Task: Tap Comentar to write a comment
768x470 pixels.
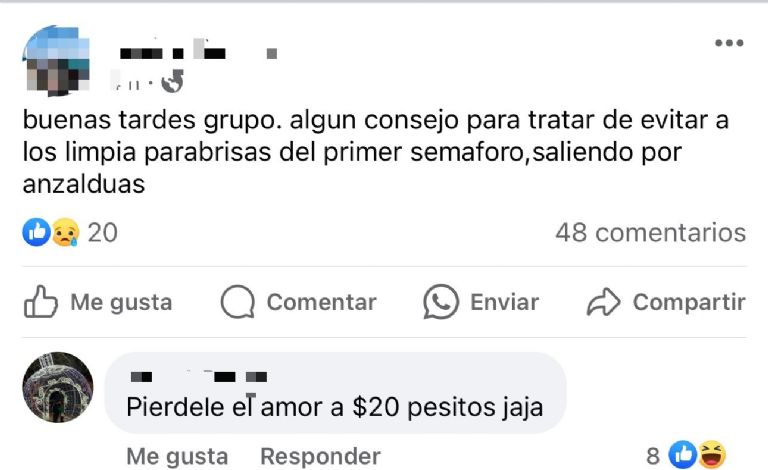Action: [x=298, y=302]
